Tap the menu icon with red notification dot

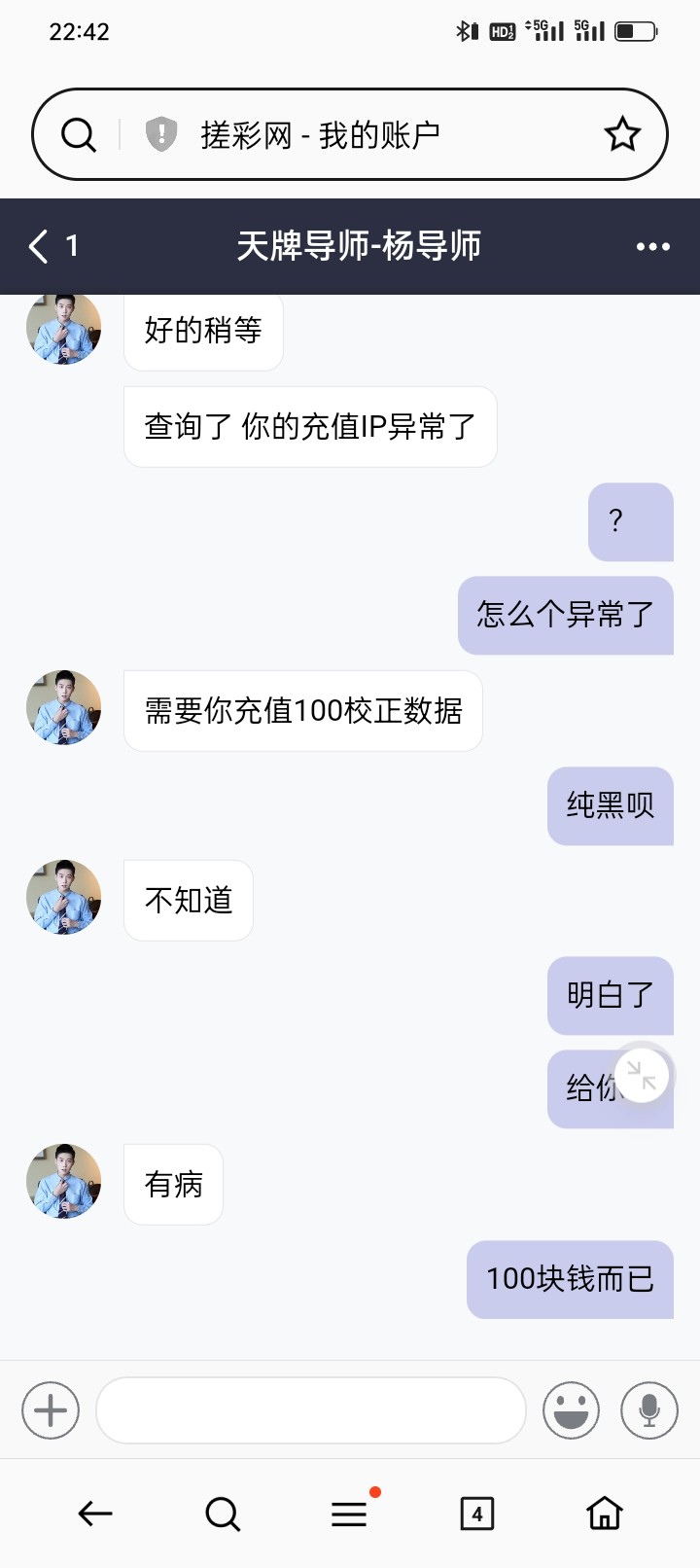pyautogui.click(x=348, y=1513)
